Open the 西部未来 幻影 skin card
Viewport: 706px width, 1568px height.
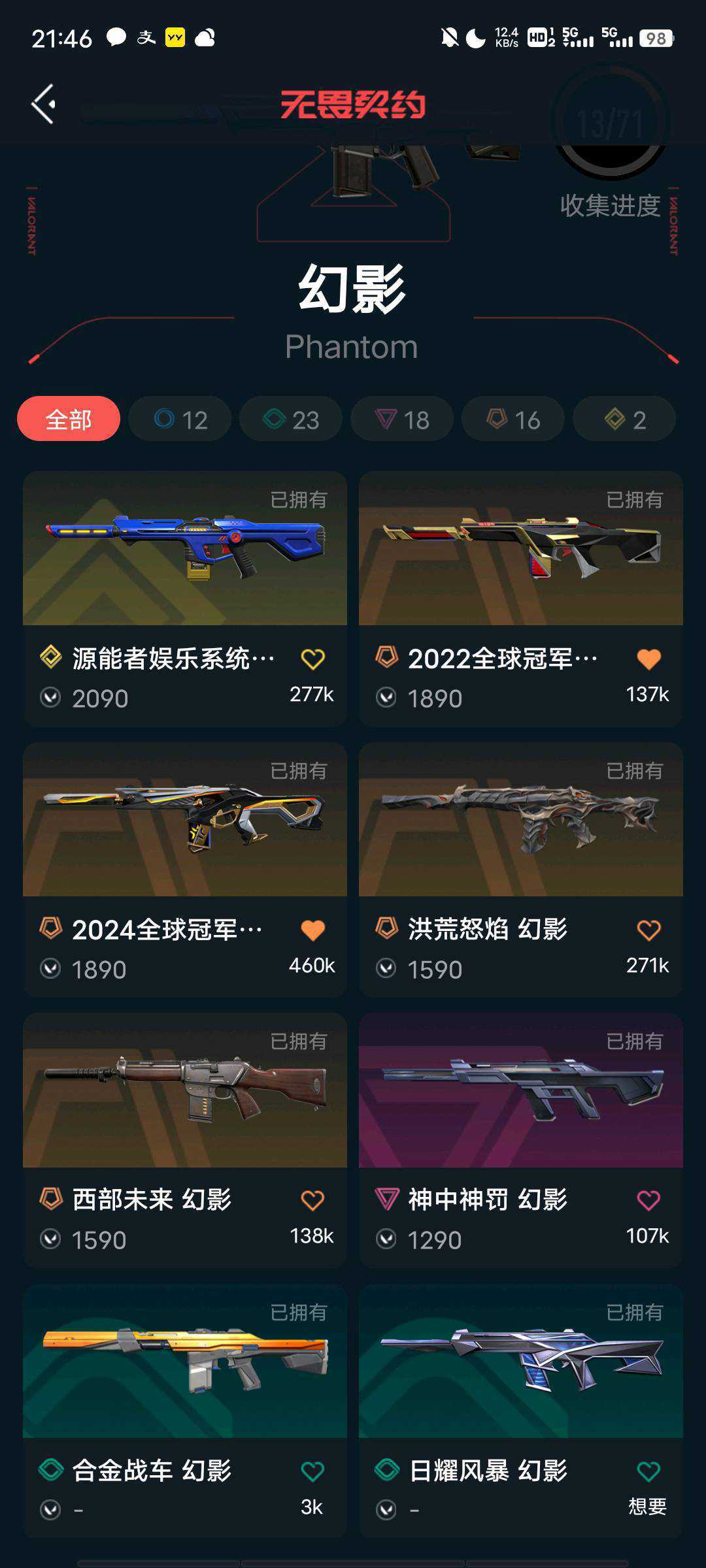[x=185, y=1140]
